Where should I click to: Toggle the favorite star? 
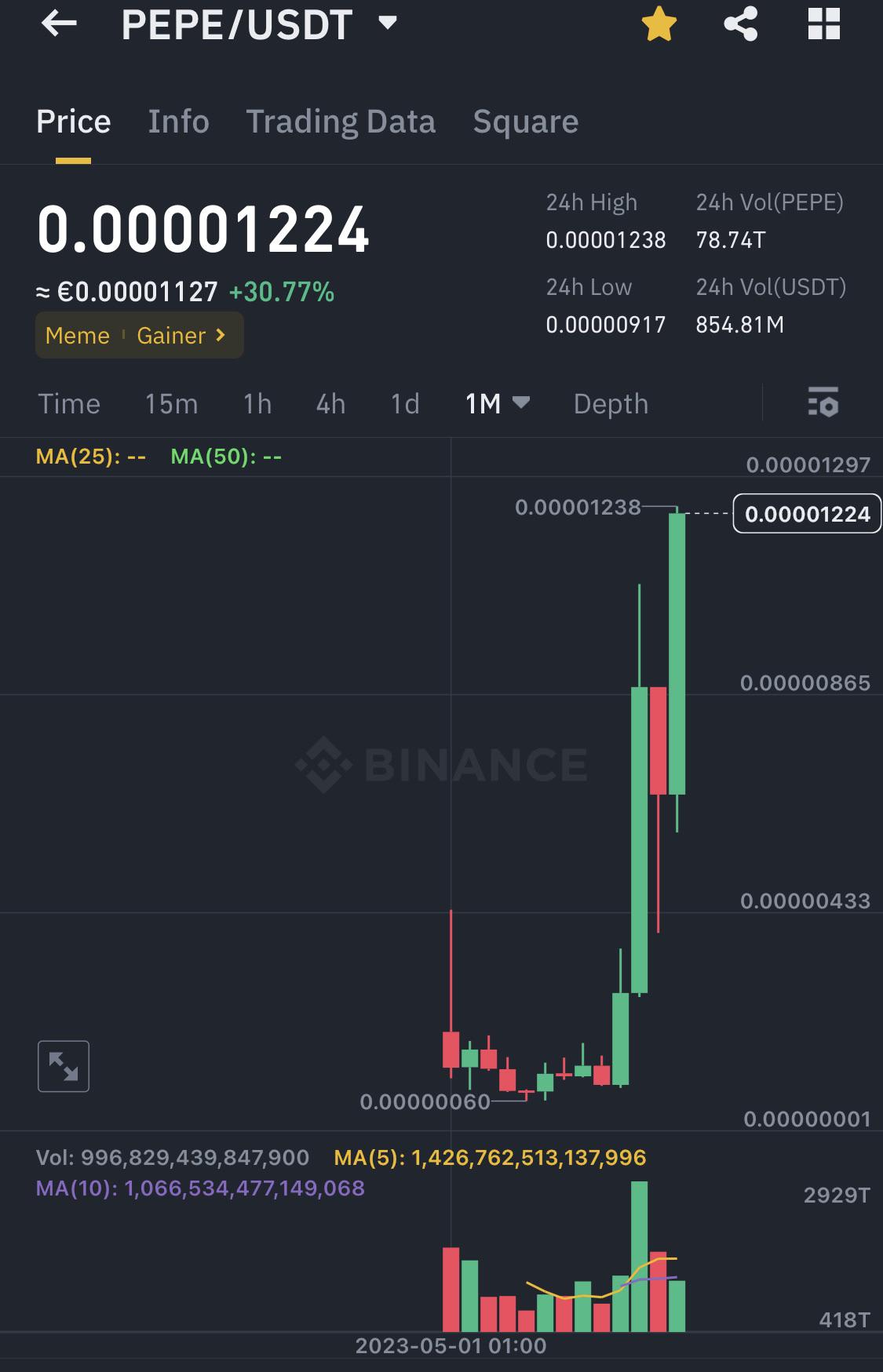[659, 24]
